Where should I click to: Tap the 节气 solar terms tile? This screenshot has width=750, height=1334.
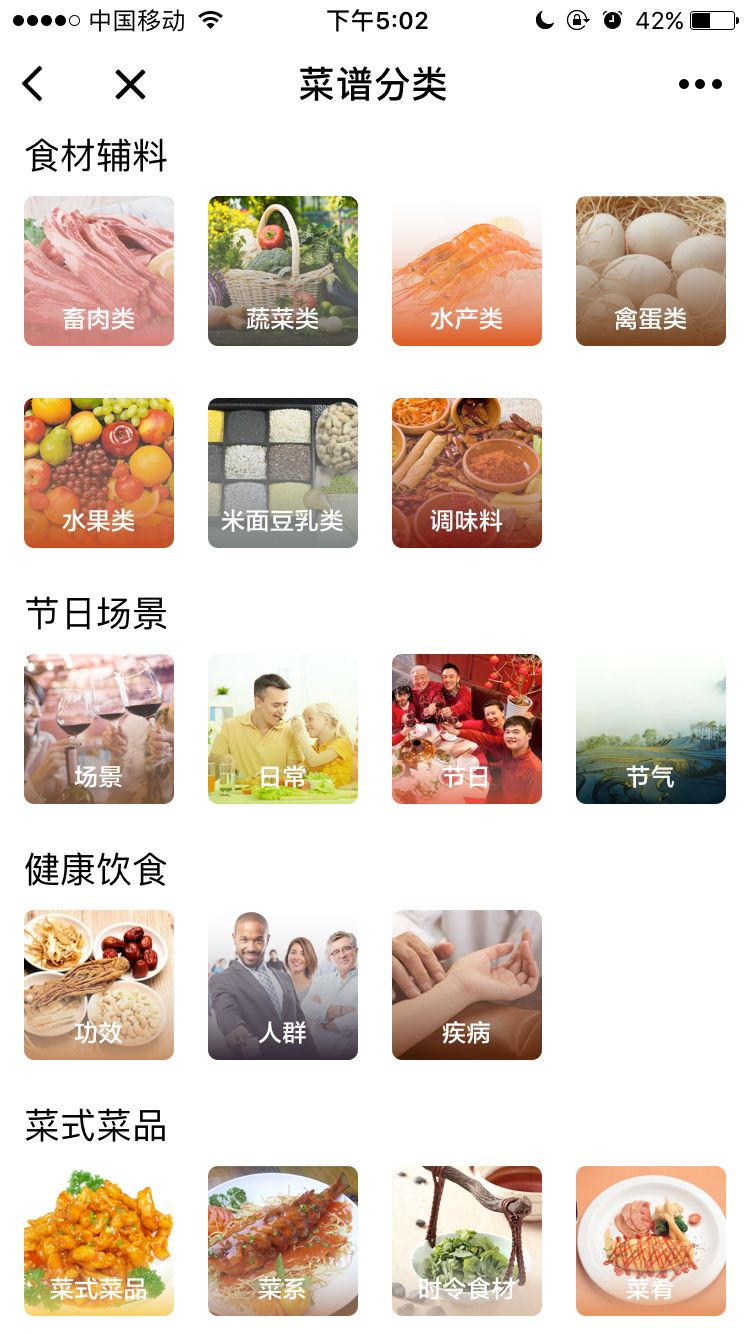[651, 729]
